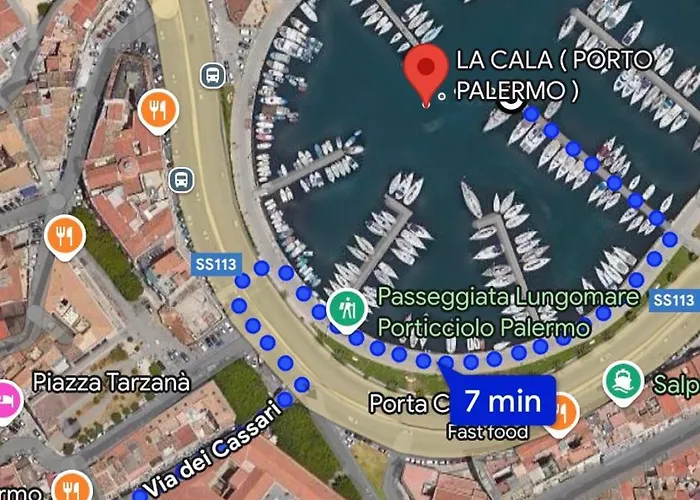This screenshot has height=500, width=700.
Task: Open the restaurant pin just above Piazza Tarzanà
Action: click(x=65, y=236)
